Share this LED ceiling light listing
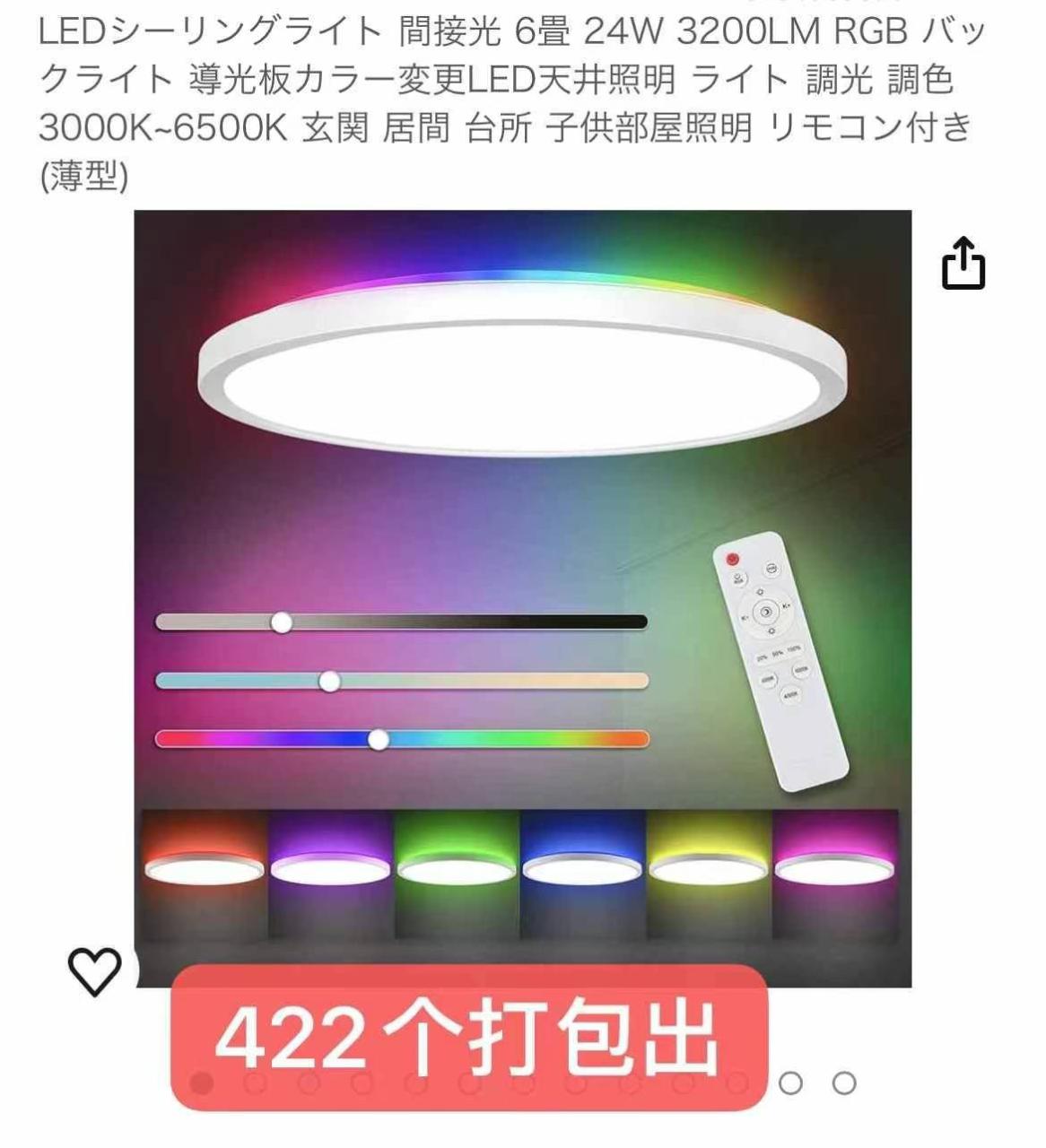1046x1148 pixels. [963, 264]
